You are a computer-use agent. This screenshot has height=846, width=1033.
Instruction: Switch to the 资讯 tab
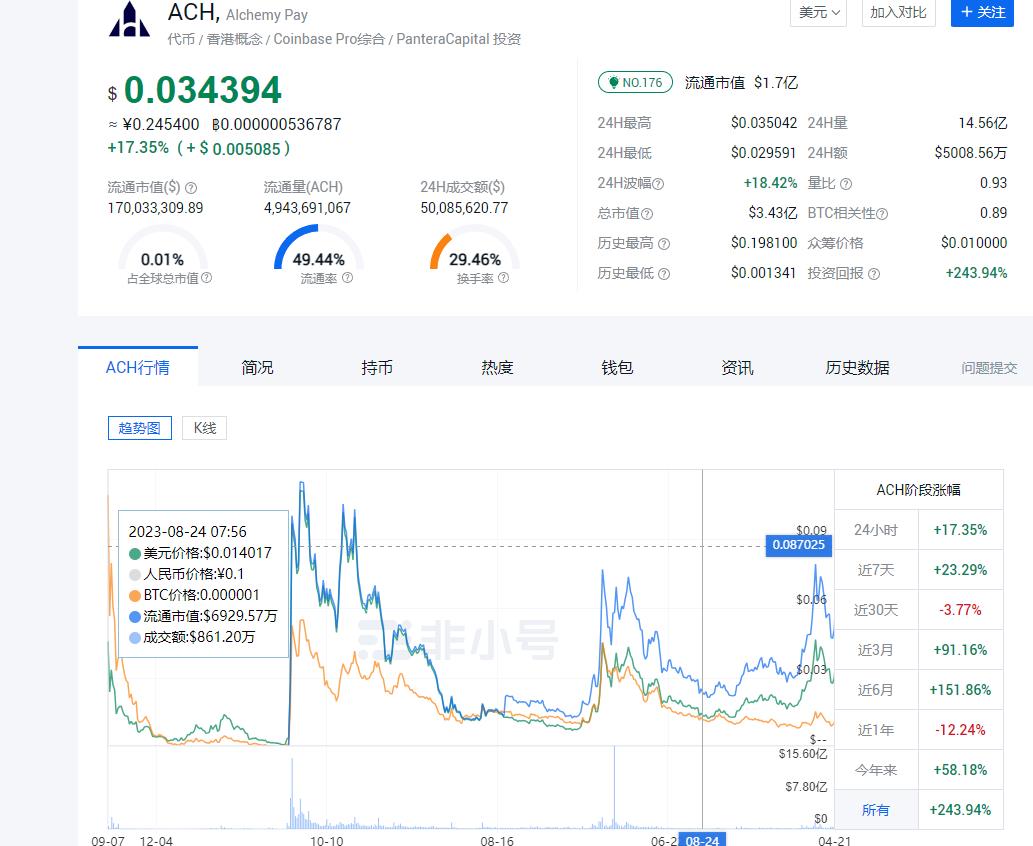[737, 368]
